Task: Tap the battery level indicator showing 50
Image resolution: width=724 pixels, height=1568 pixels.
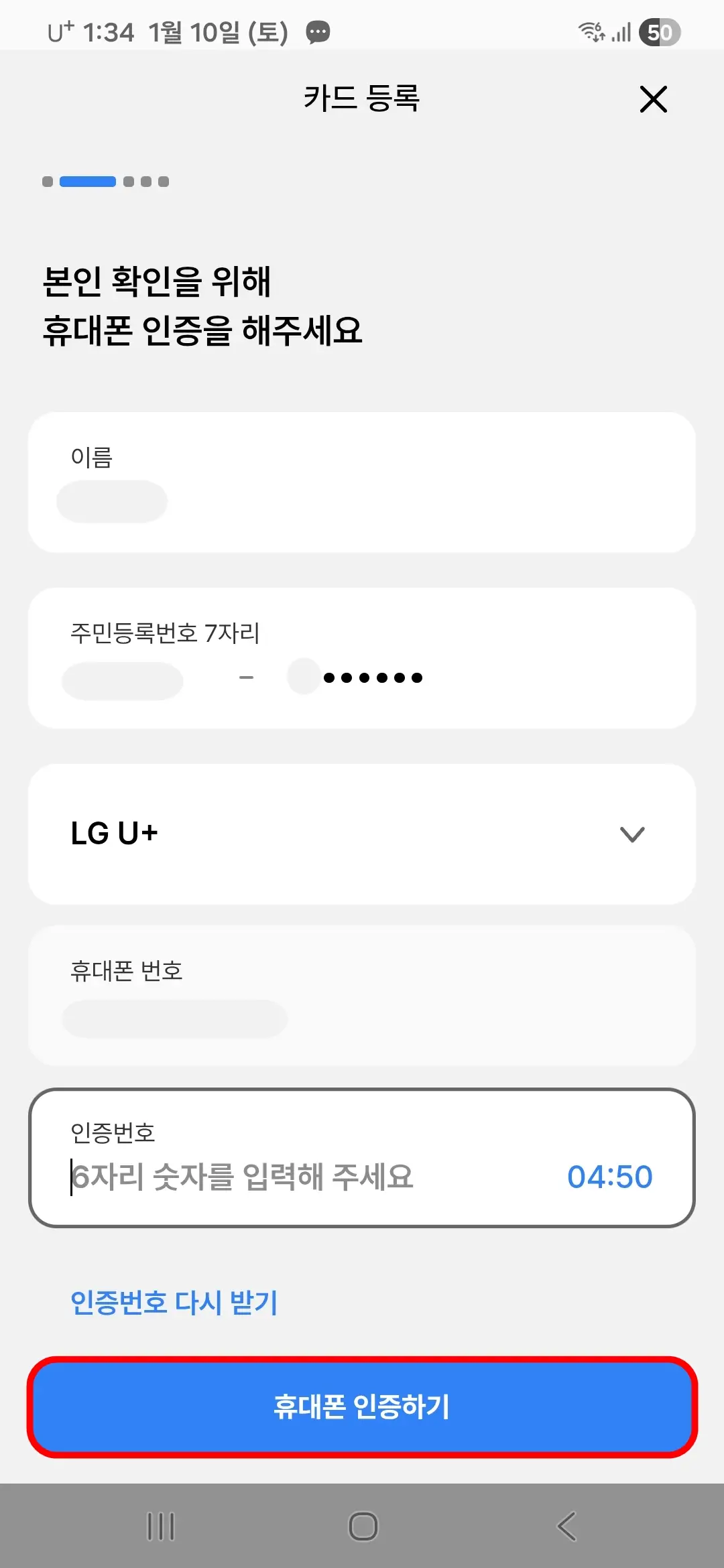Action: (x=661, y=31)
